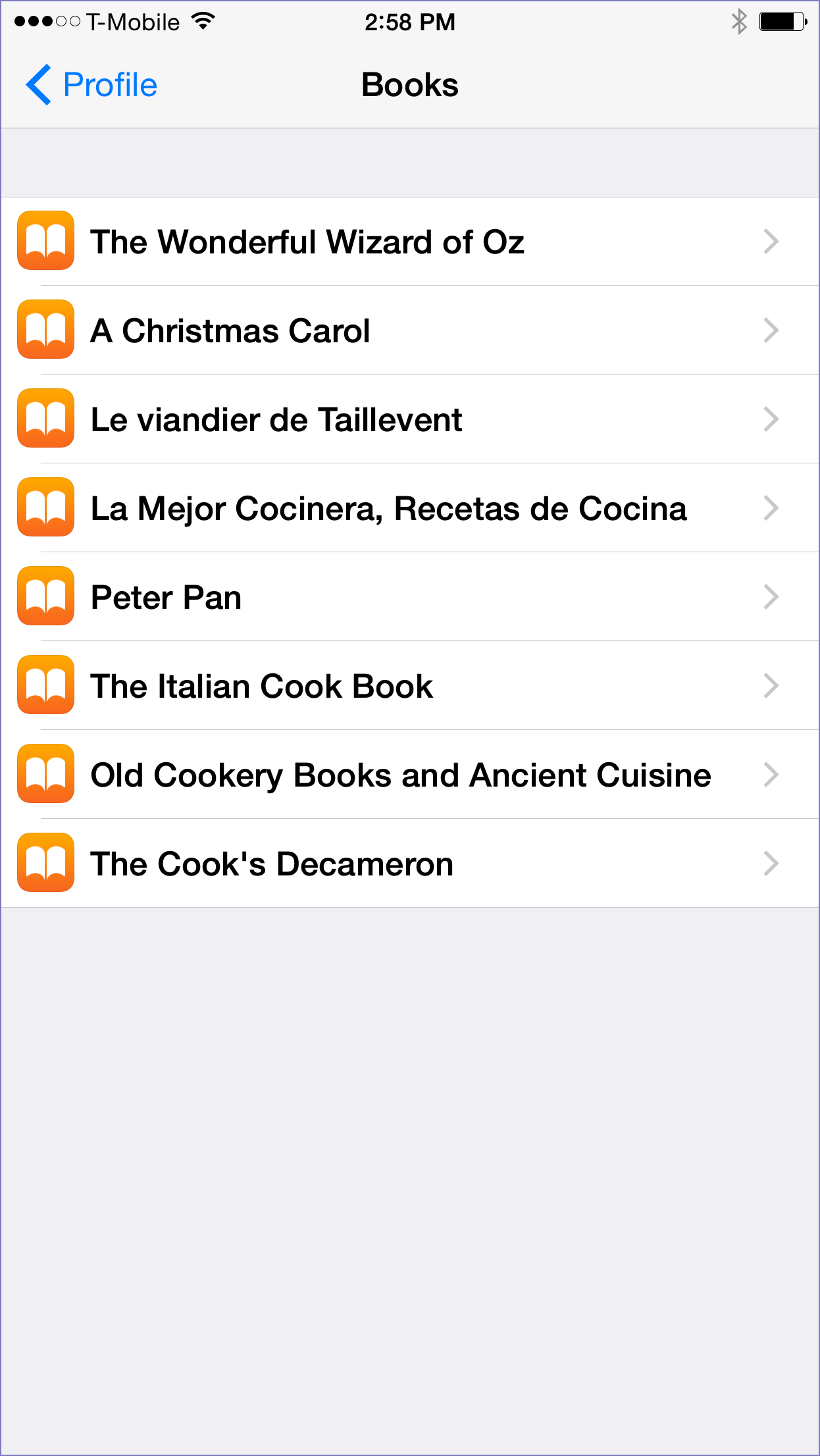
Task: Open The Wonderful Wizard of Oz
Action: tap(410, 242)
